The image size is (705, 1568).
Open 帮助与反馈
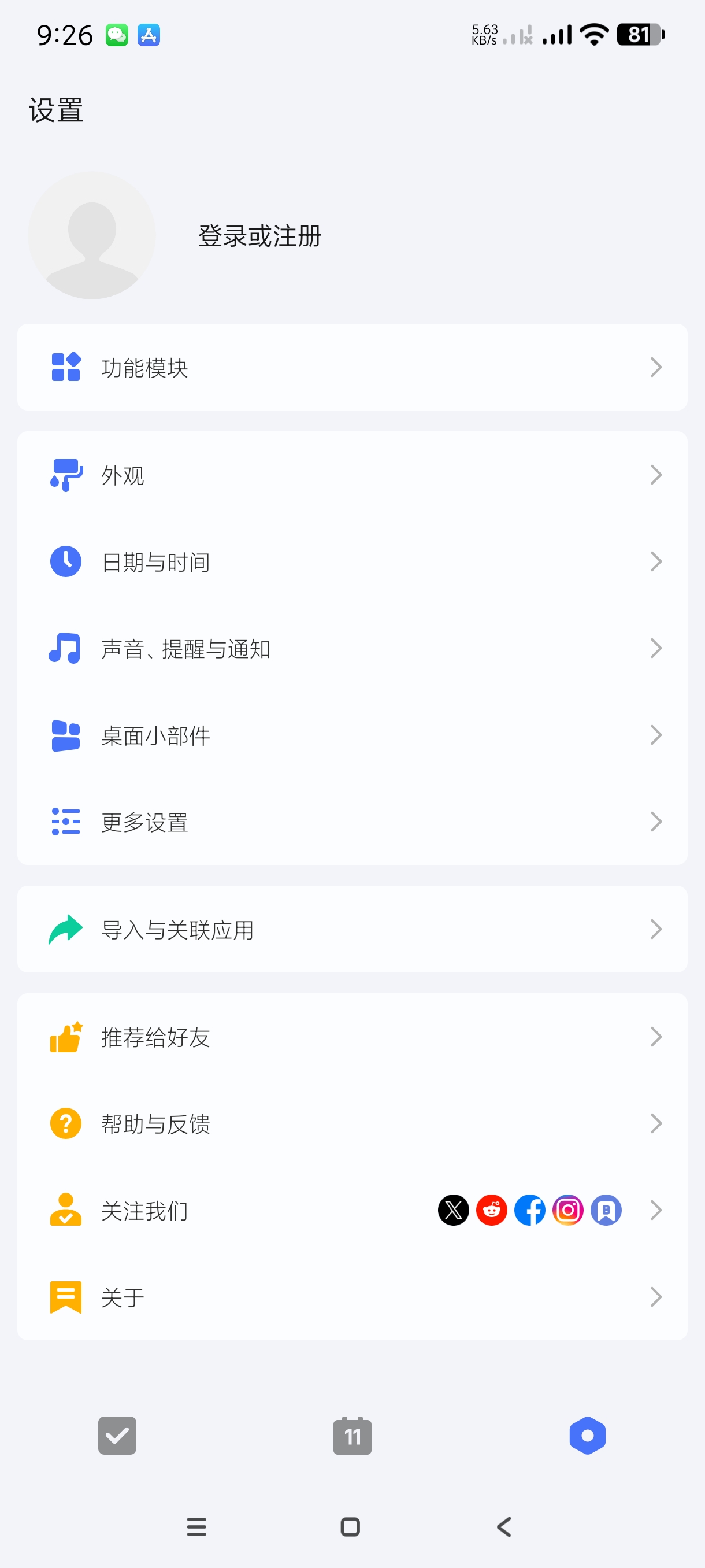click(352, 1123)
